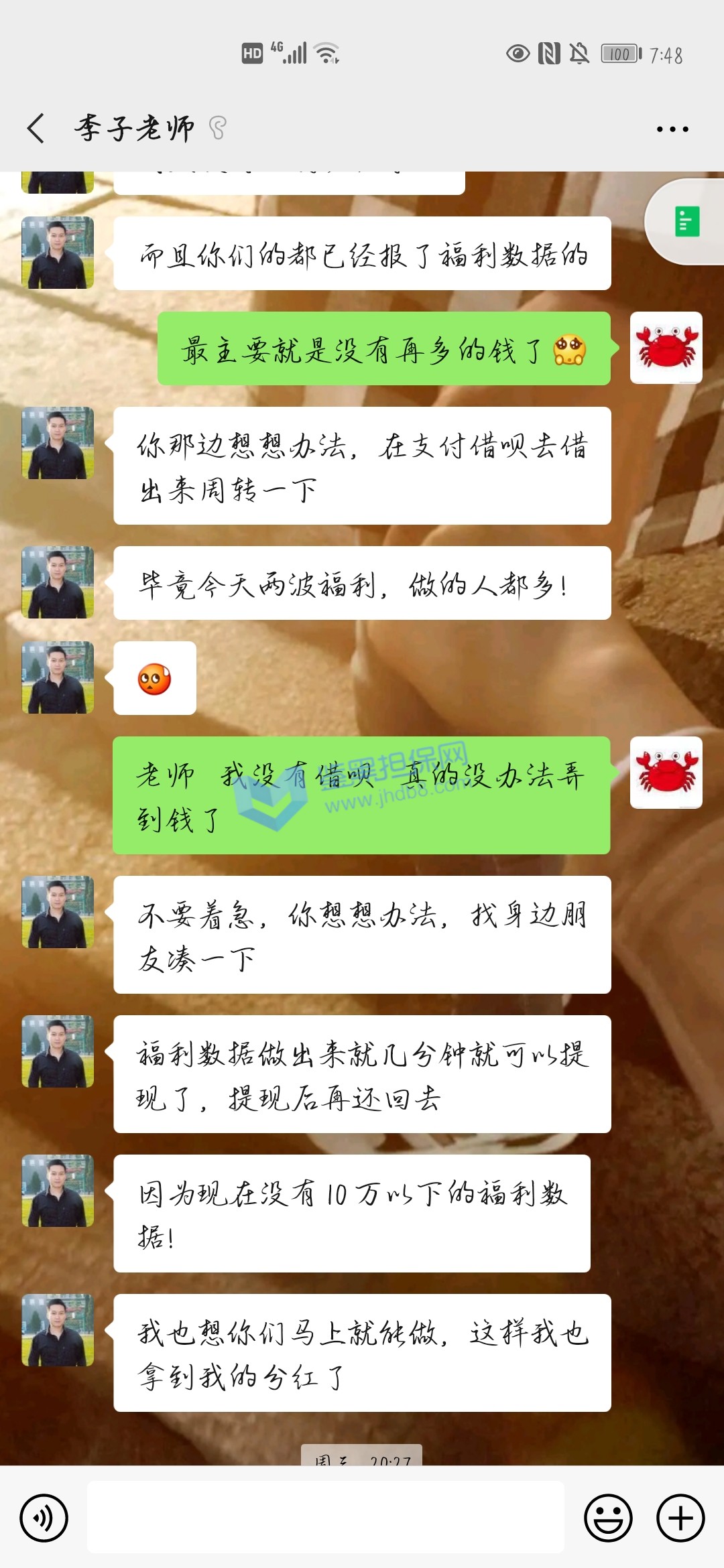Open the emoji sticker panel
Screen dimensions: 724x1568
(x=608, y=1518)
